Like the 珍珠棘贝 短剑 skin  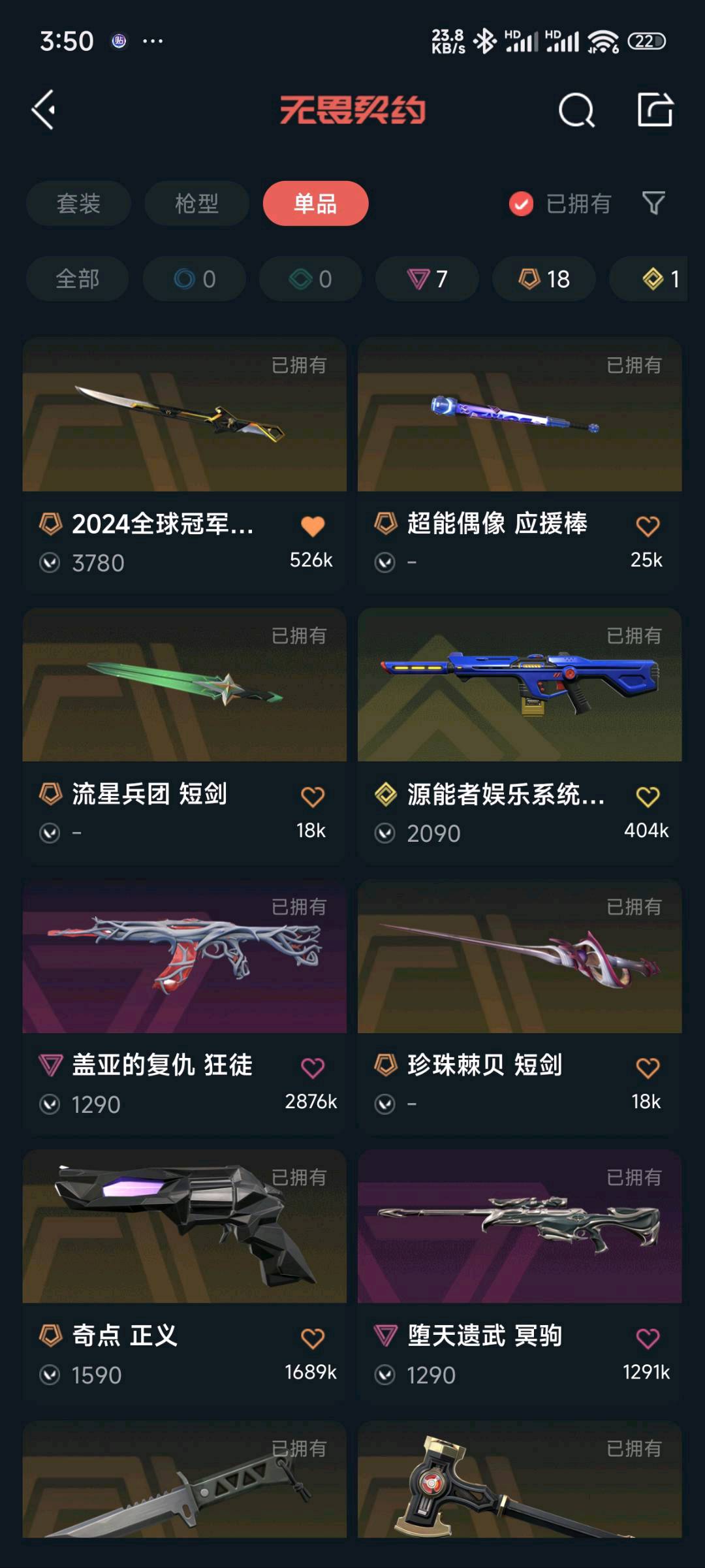pyautogui.click(x=648, y=1068)
